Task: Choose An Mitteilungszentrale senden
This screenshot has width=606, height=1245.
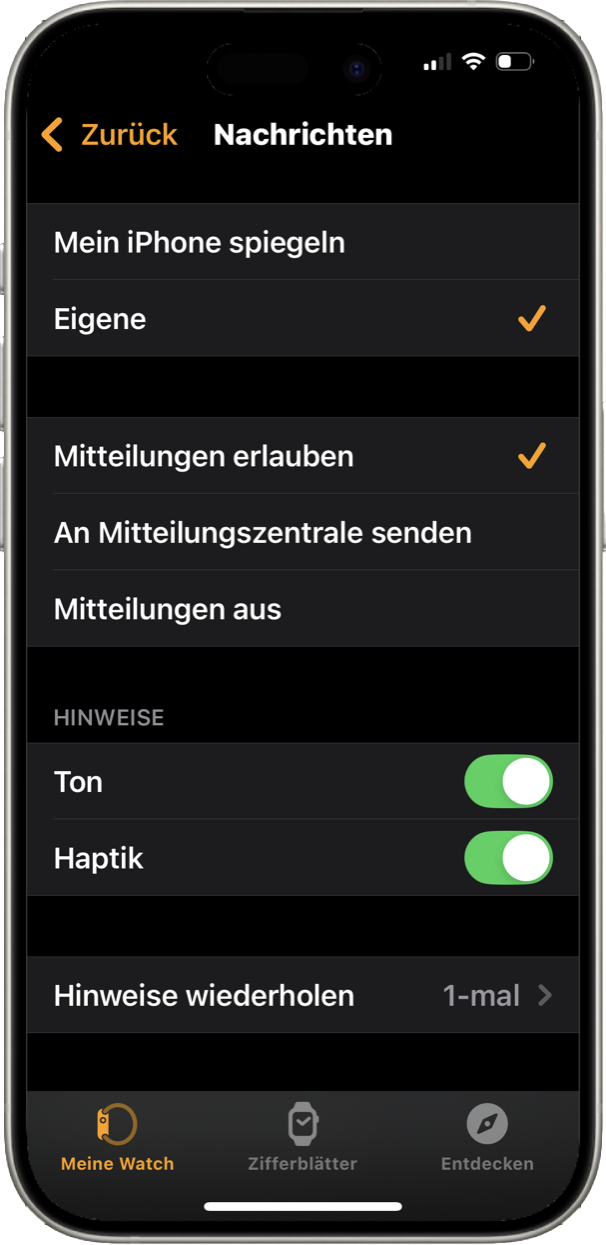Action: pos(300,532)
